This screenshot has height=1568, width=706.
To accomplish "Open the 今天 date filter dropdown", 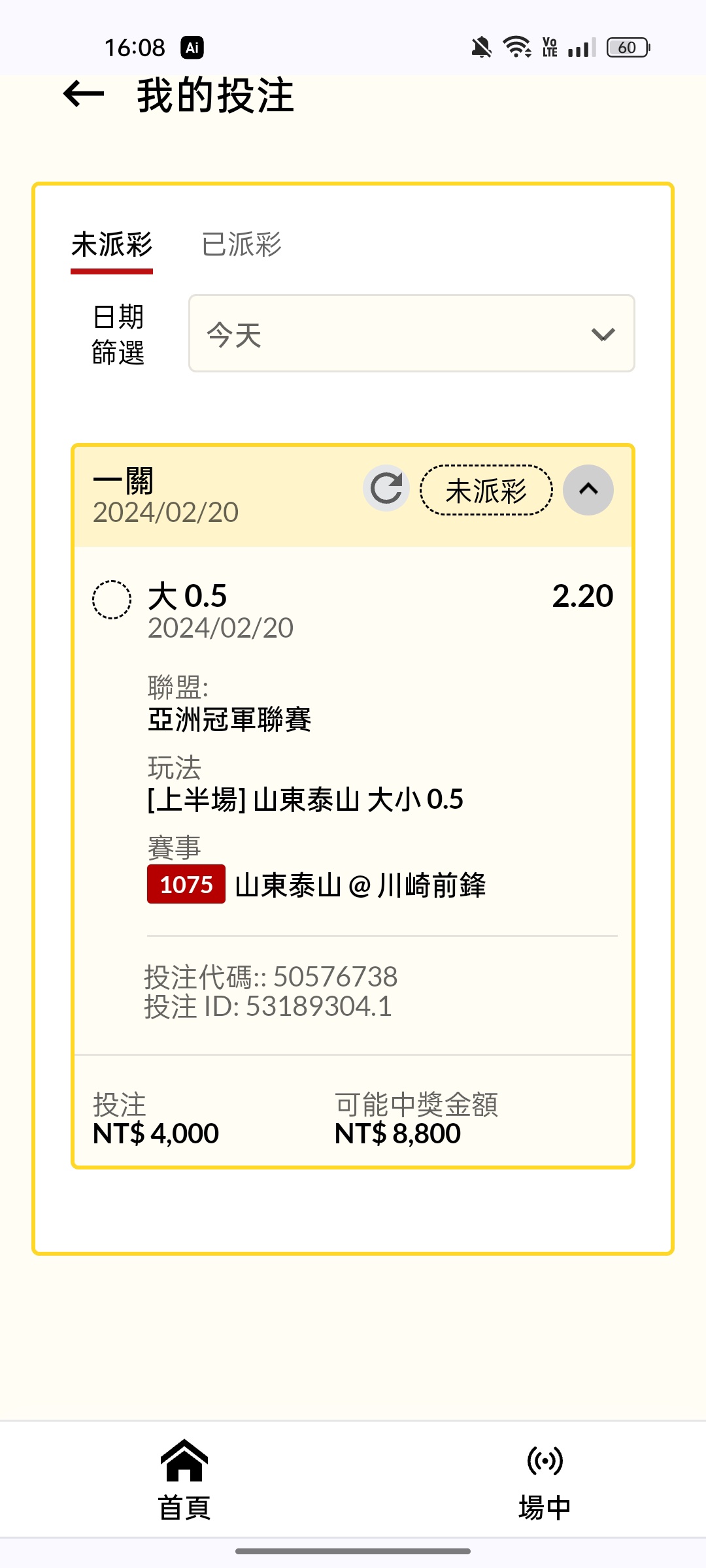I will [x=412, y=333].
